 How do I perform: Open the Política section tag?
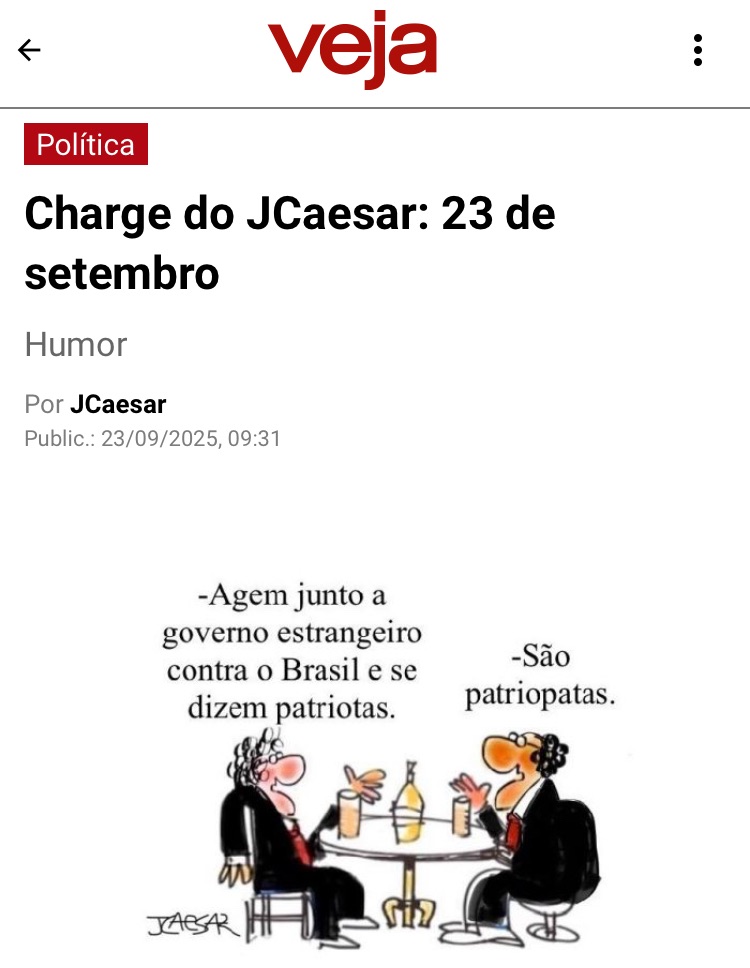click(86, 144)
